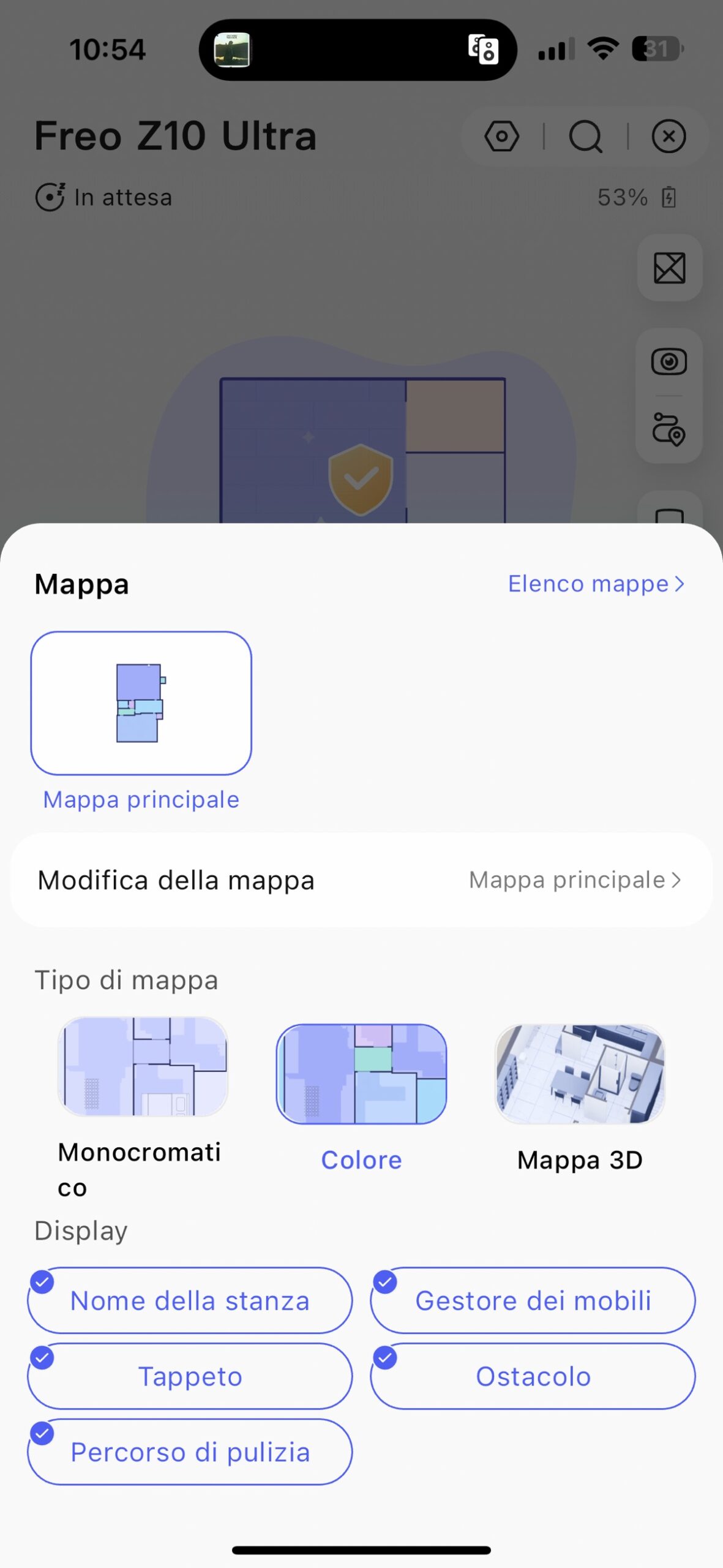Choose the Colore map type
The image size is (723, 1568).
(361, 1074)
